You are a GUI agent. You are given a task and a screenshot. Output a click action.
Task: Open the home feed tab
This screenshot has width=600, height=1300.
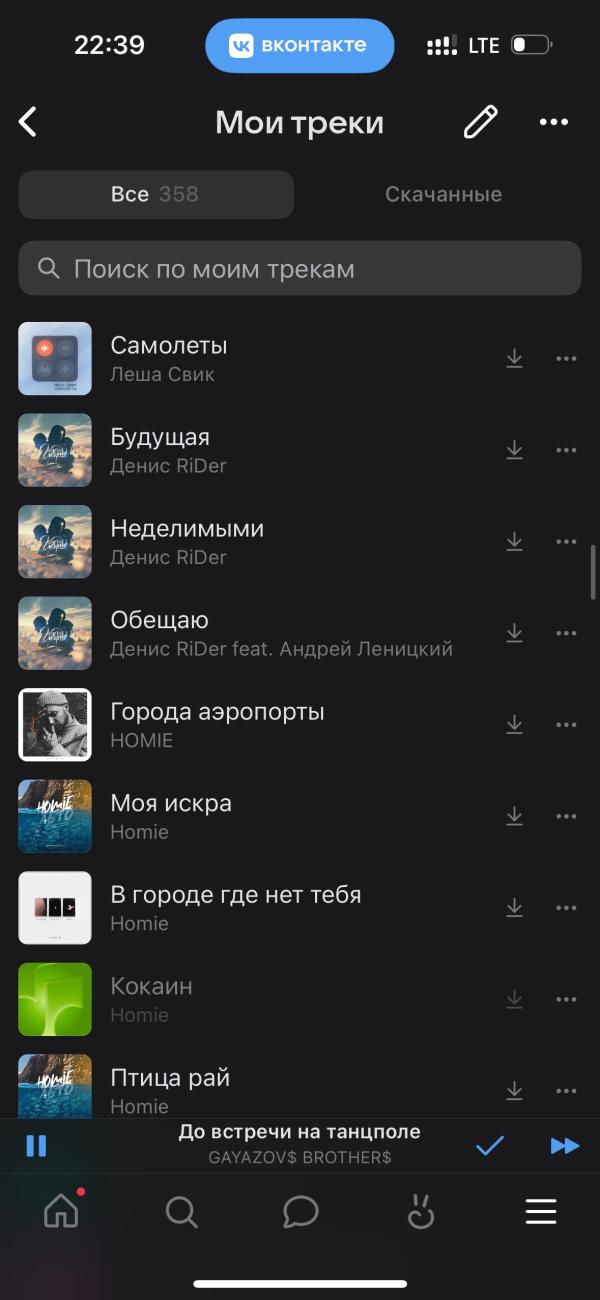61,1212
